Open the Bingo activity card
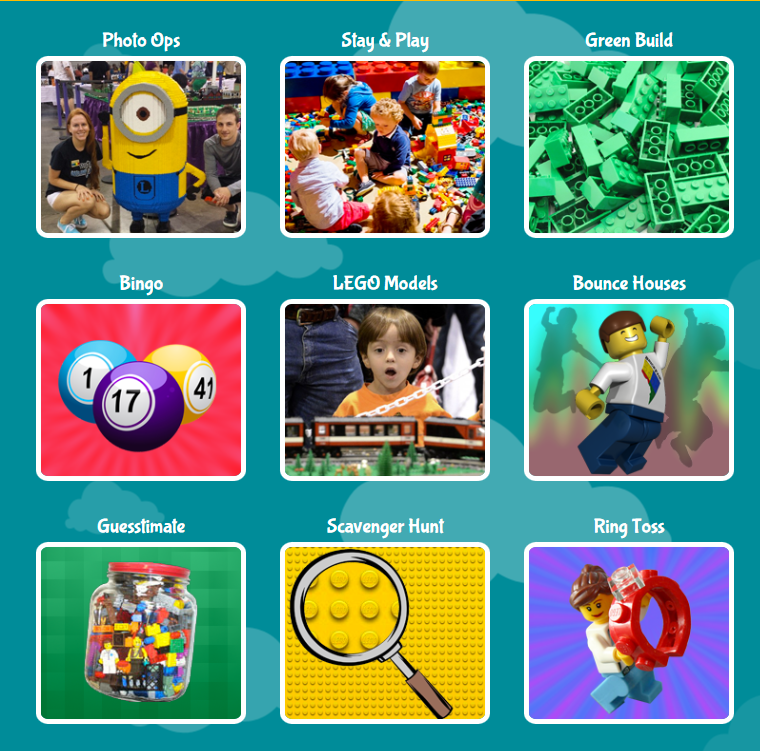The width and height of the screenshot is (760, 751). click(141, 390)
